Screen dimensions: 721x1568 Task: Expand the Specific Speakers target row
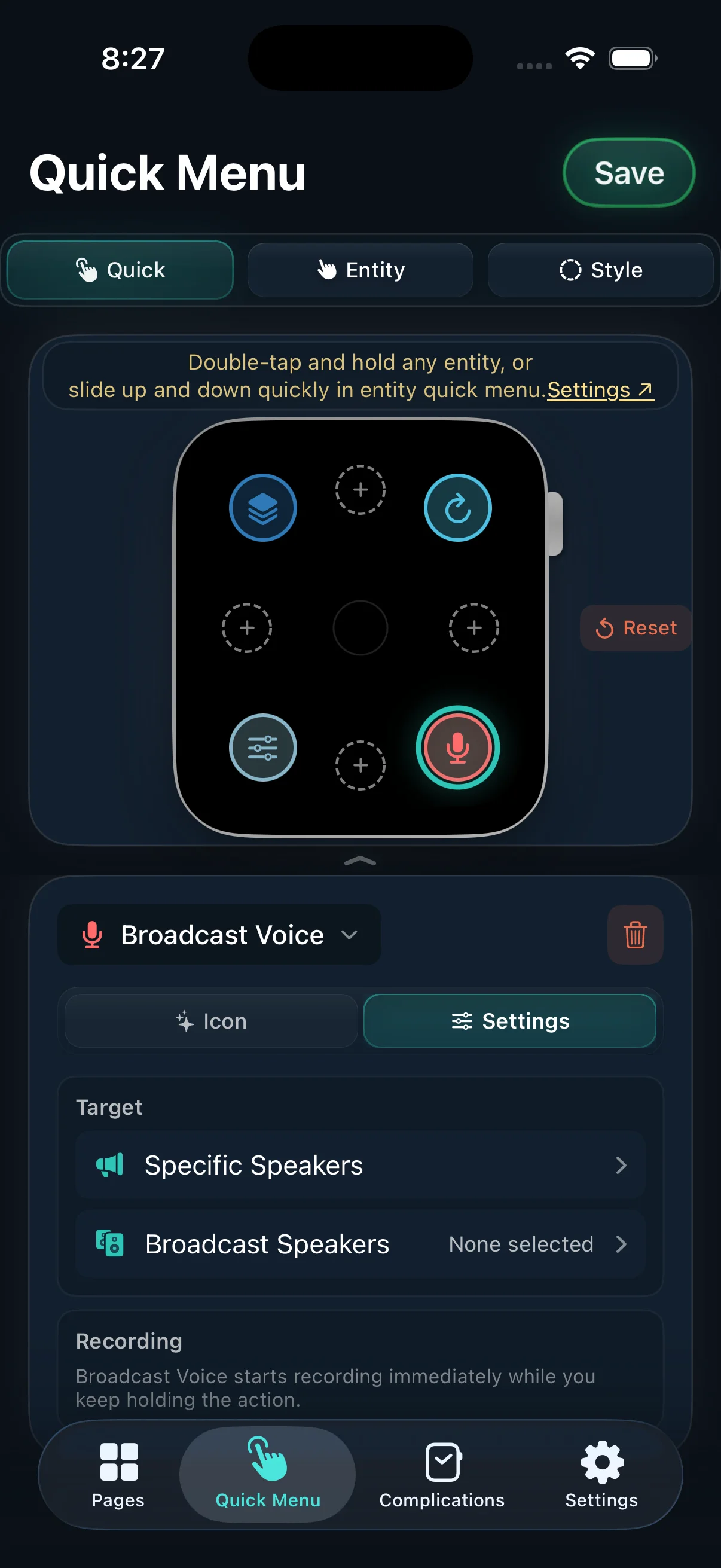361,1165
